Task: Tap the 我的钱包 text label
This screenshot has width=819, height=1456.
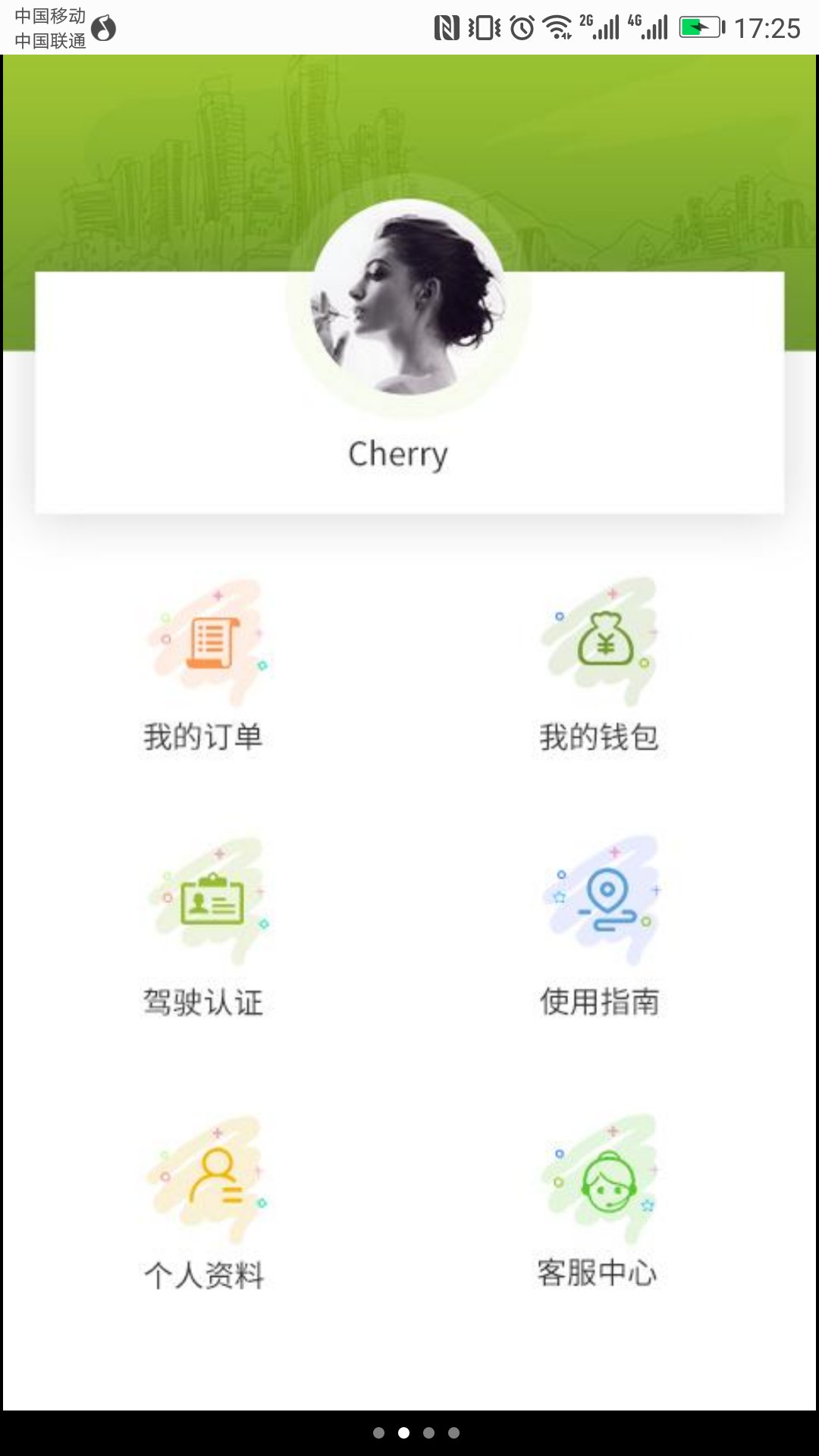Action: 600,734
